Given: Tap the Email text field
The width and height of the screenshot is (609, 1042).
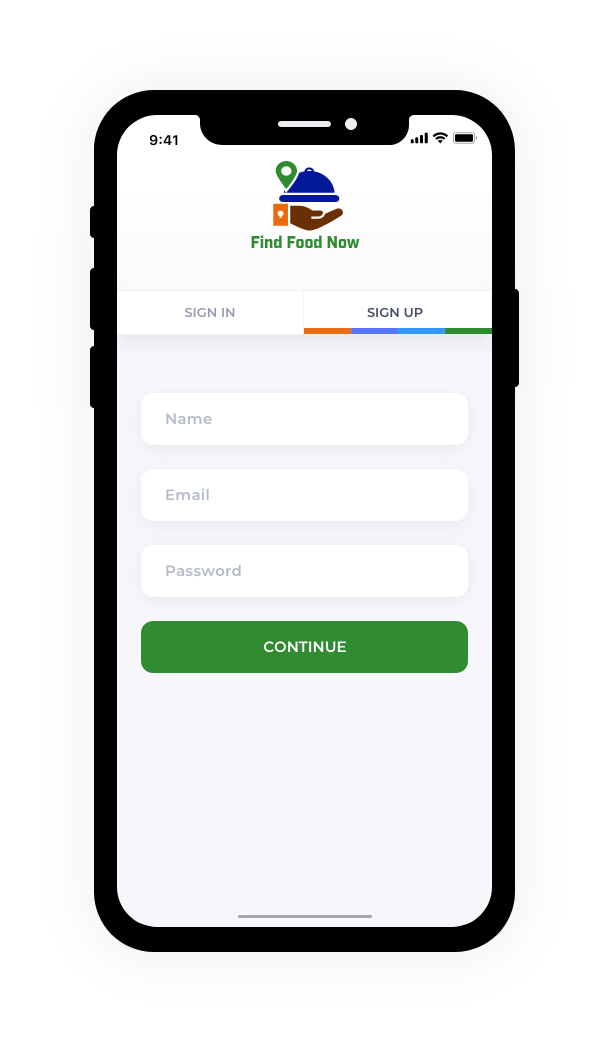Looking at the screenshot, I should (304, 495).
